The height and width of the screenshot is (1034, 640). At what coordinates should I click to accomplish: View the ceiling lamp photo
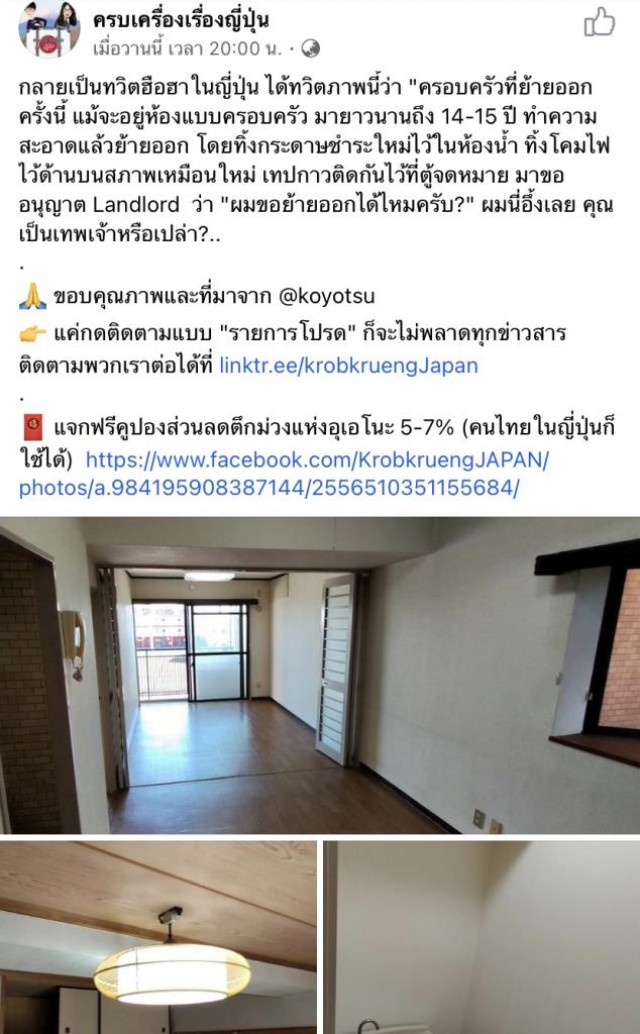pyautogui.click(x=158, y=937)
